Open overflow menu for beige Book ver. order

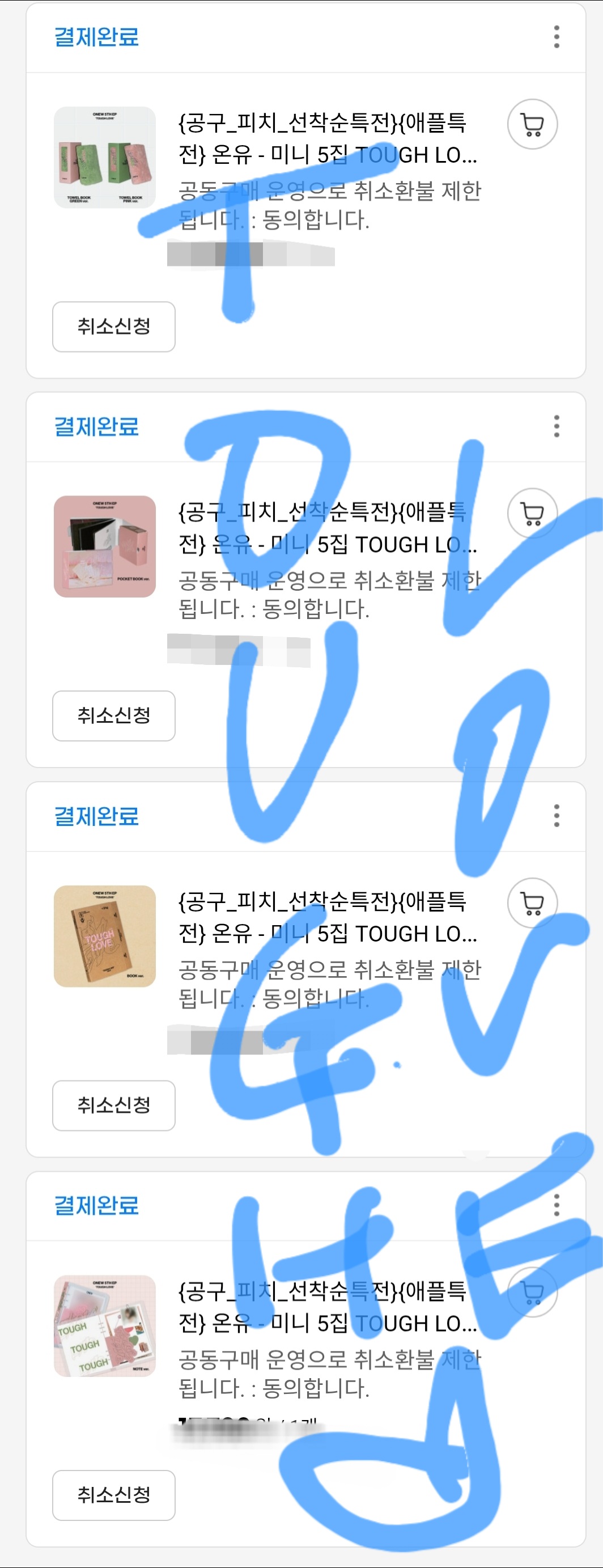pos(556,816)
